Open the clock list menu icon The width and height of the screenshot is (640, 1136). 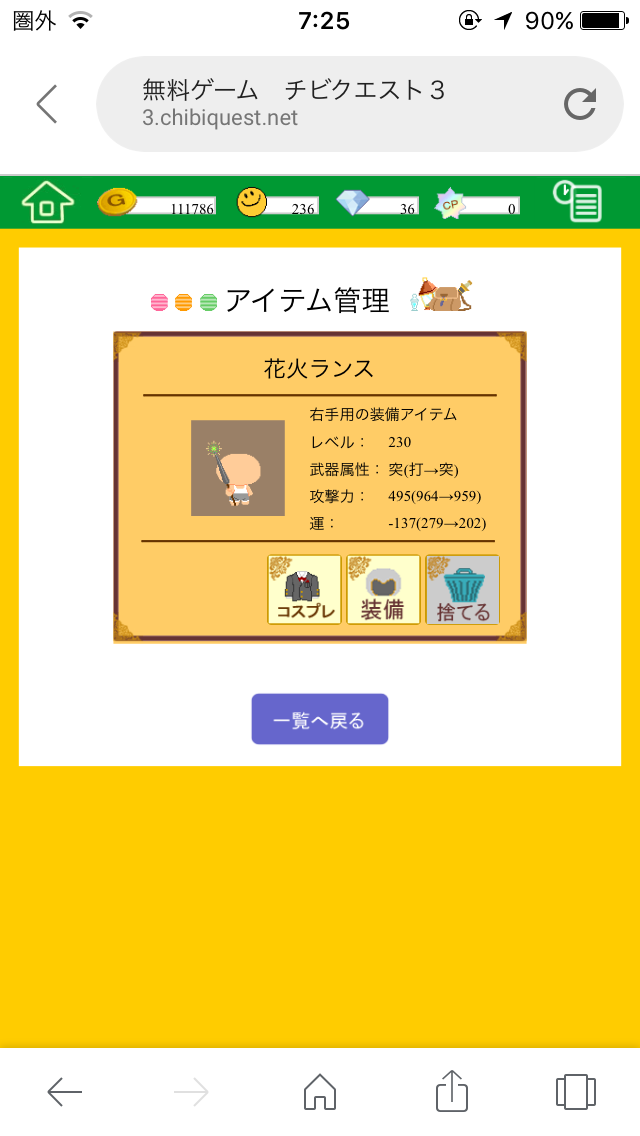tap(577, 201)
